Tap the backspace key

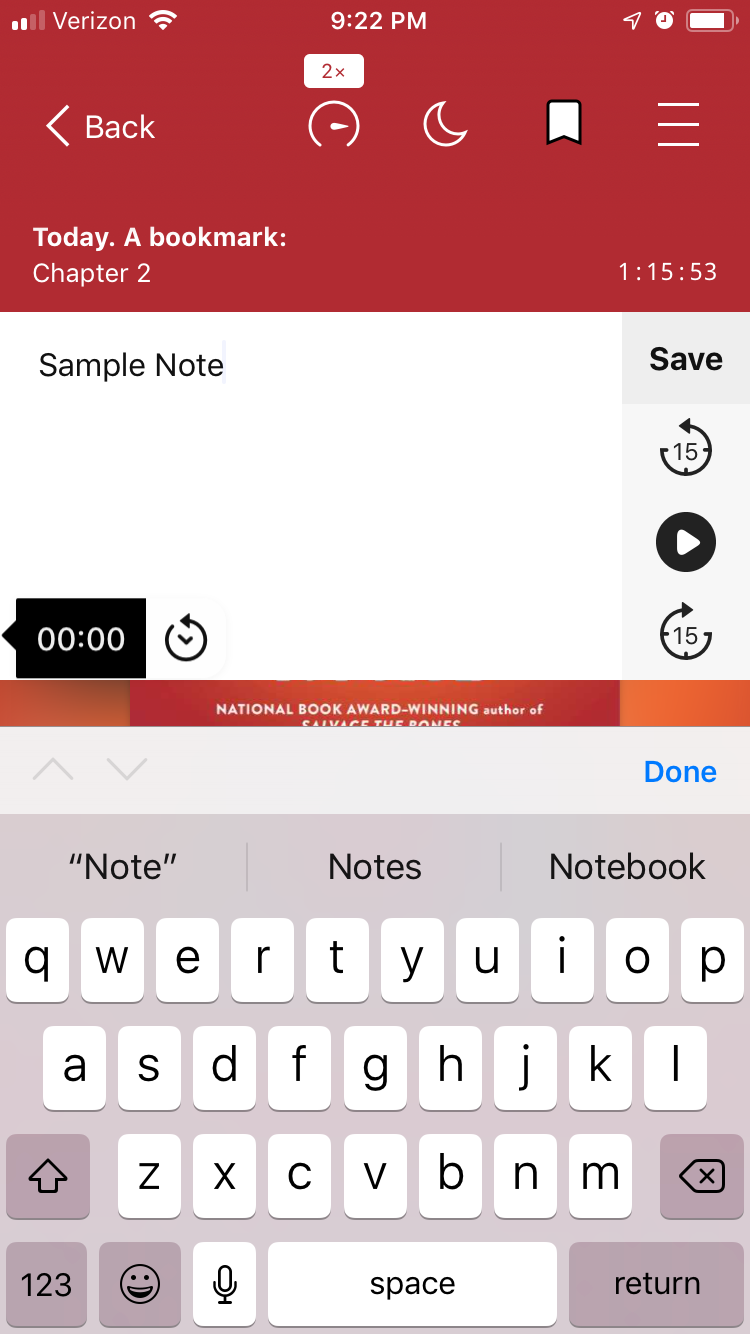point(702,1176)
